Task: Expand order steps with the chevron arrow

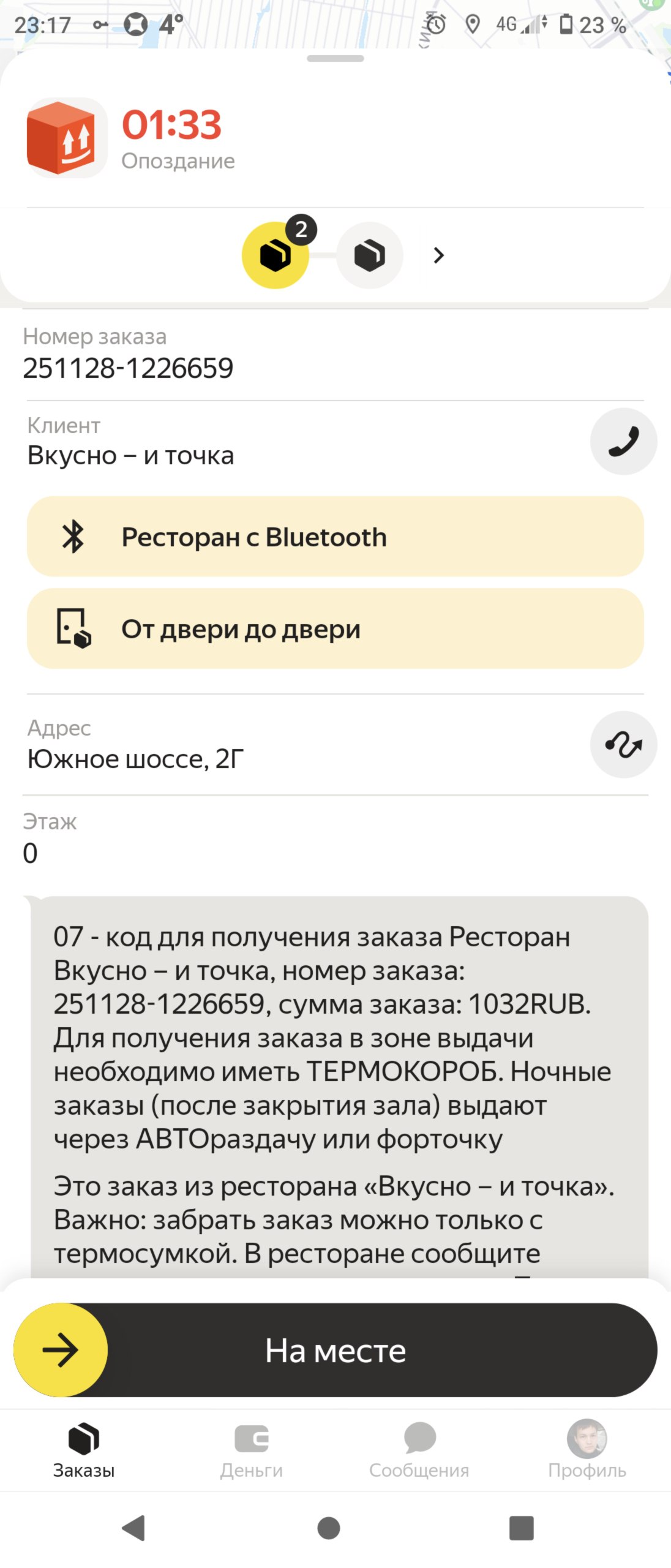Action: point(438,255)
